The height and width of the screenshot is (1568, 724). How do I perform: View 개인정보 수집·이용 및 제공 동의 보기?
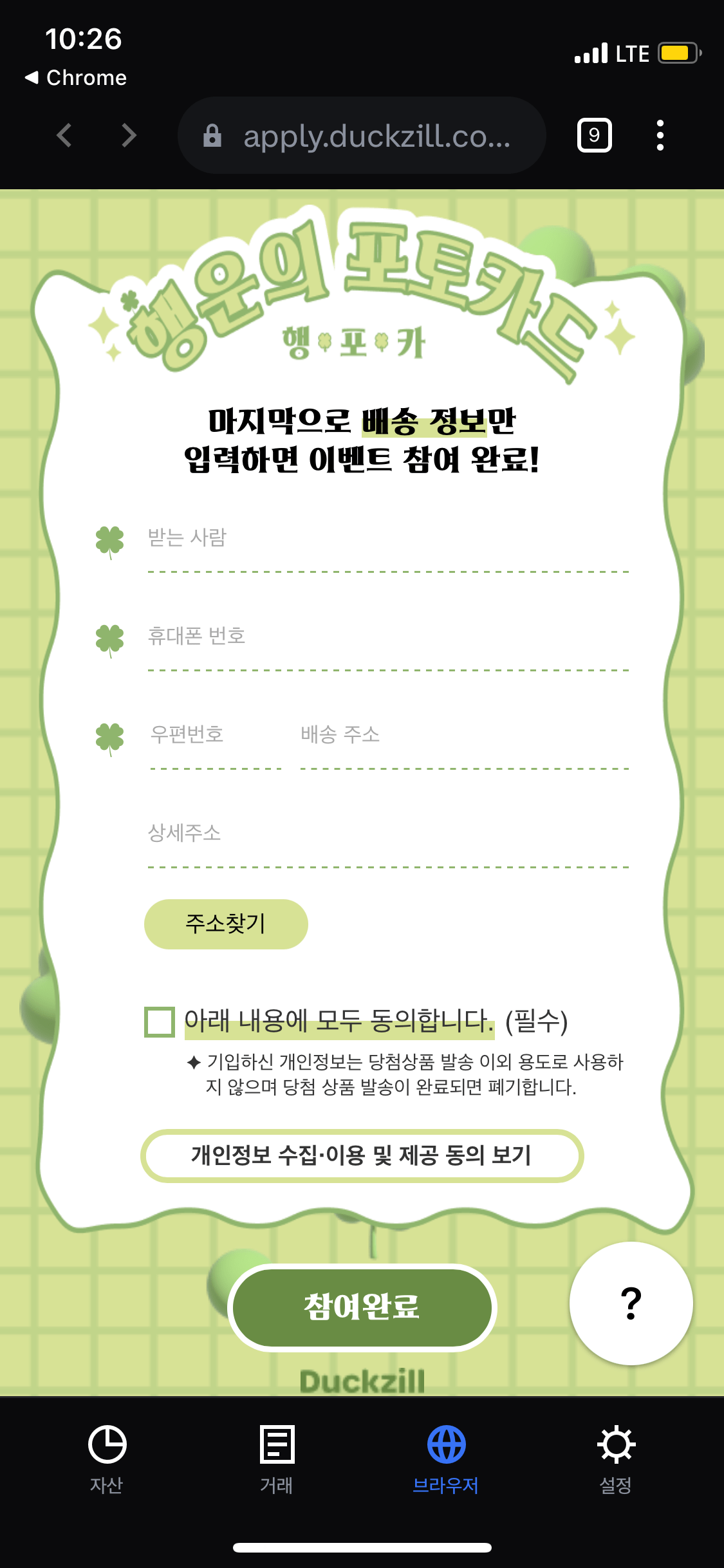(x=362, y=1155)
